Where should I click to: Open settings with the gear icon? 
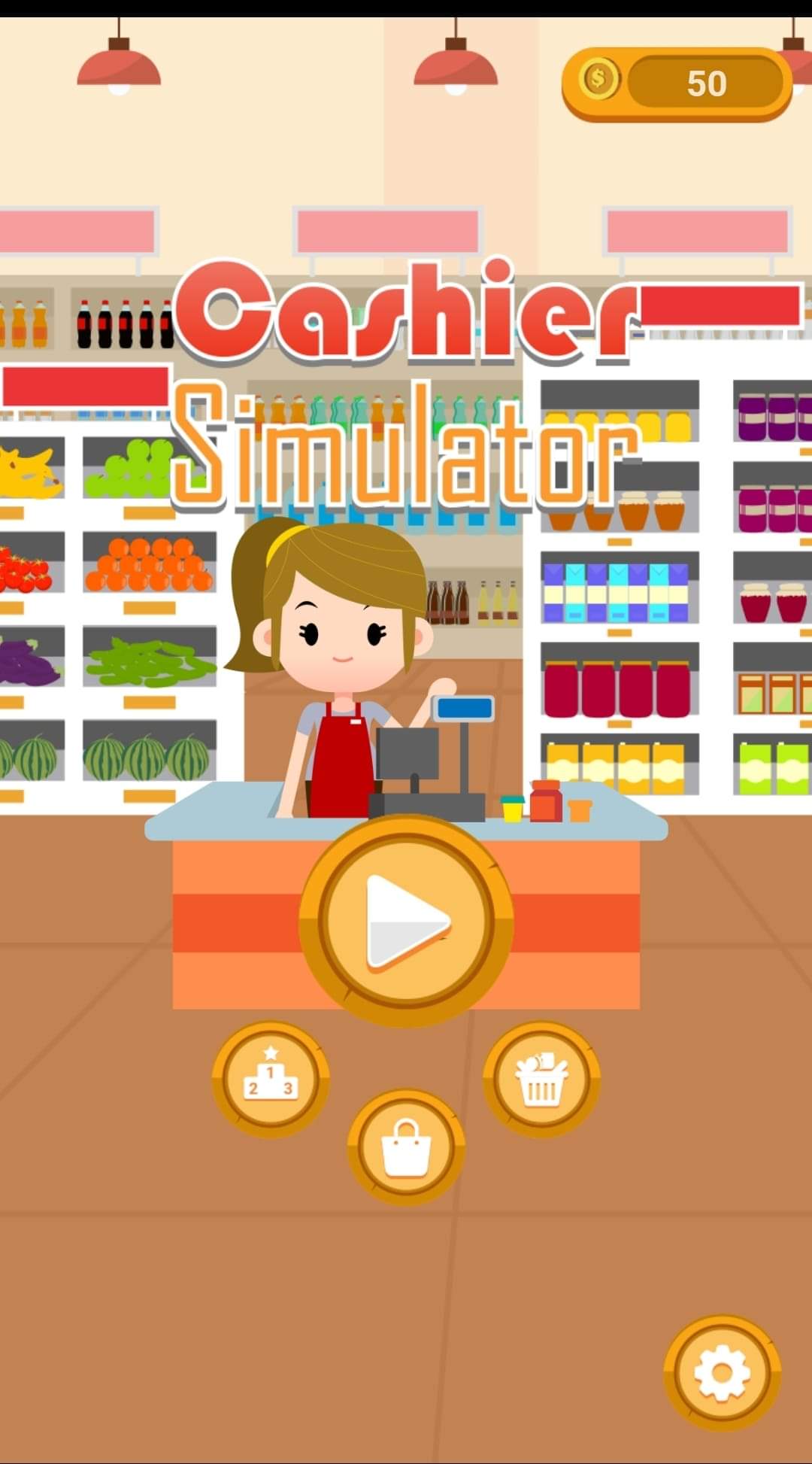point(722,1373)
